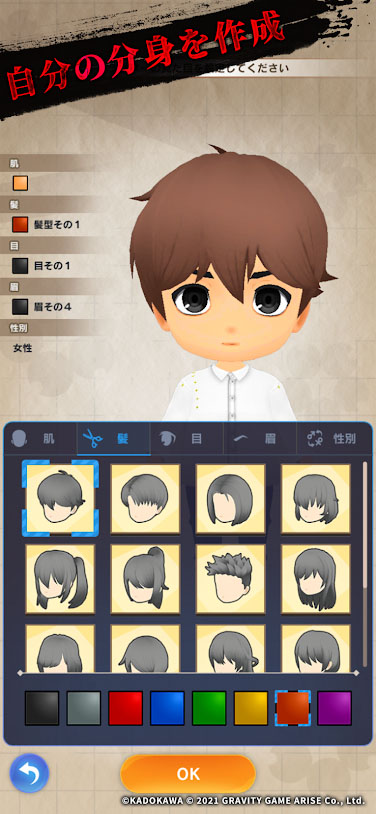
Task: Select the black hair color swatch
Action: coord(42,708)
